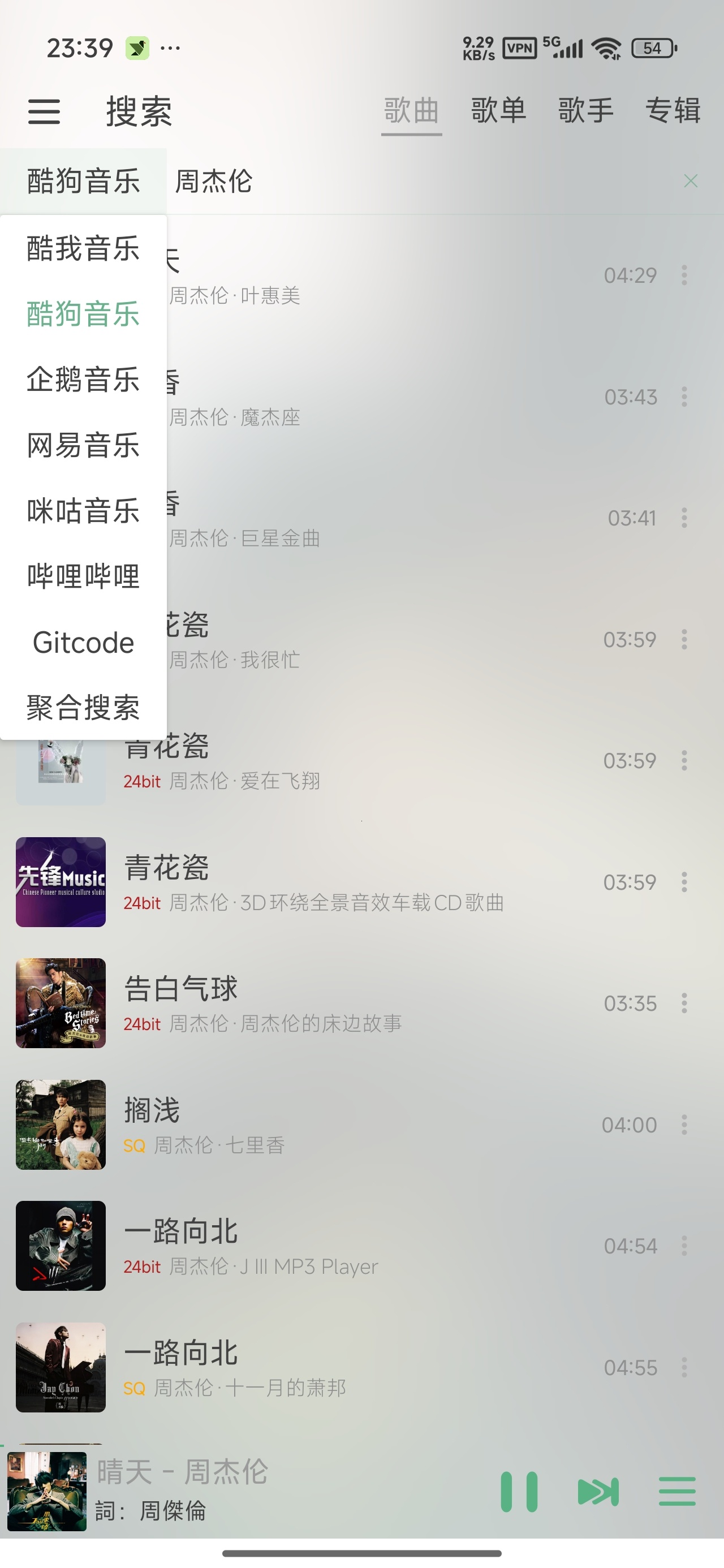Open more options for 搁浅
This screenshot has width=724, height=1568.
coord(684,1125)
